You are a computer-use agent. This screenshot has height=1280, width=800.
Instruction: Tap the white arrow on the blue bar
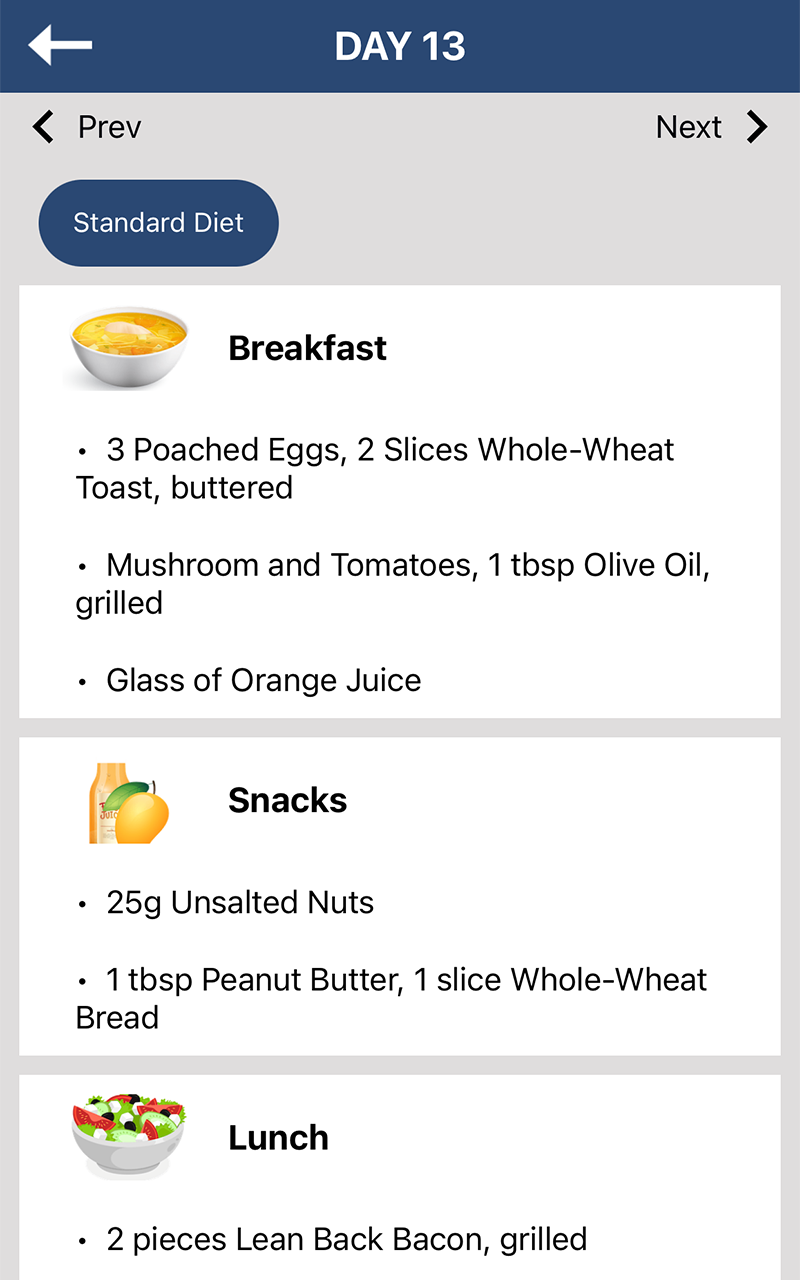click(58, 45)
